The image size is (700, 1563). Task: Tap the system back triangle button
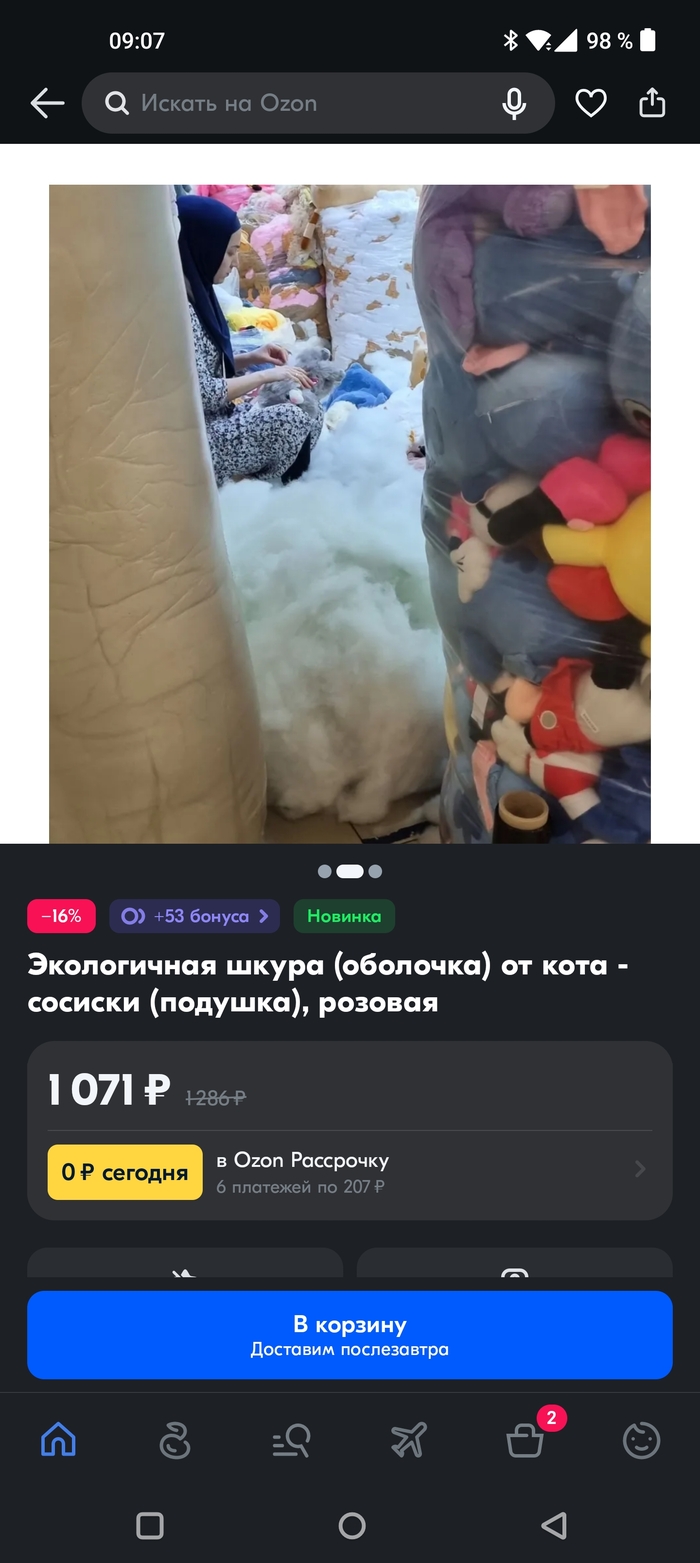(x=553, y=1525)
